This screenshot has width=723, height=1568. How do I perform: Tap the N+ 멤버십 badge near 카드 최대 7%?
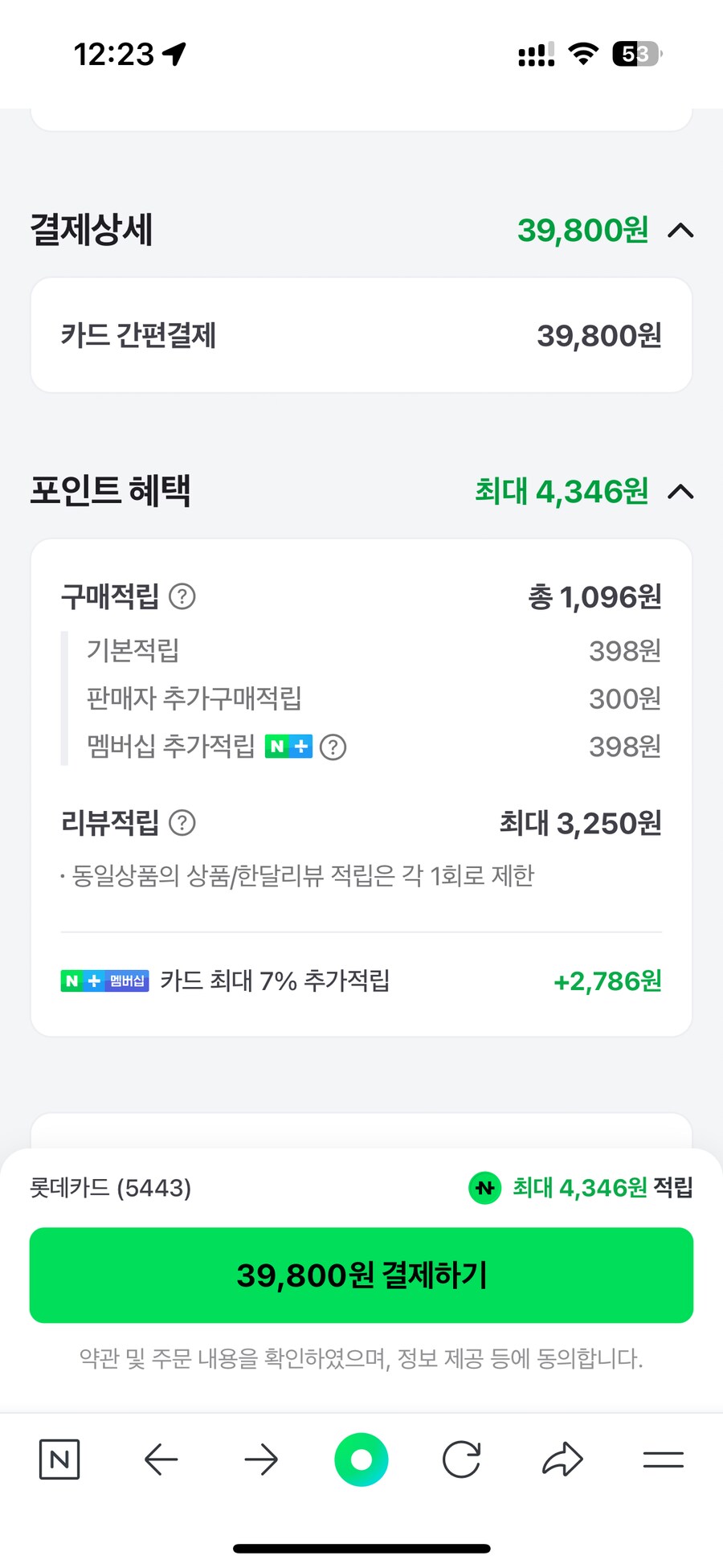click(104, 981)
